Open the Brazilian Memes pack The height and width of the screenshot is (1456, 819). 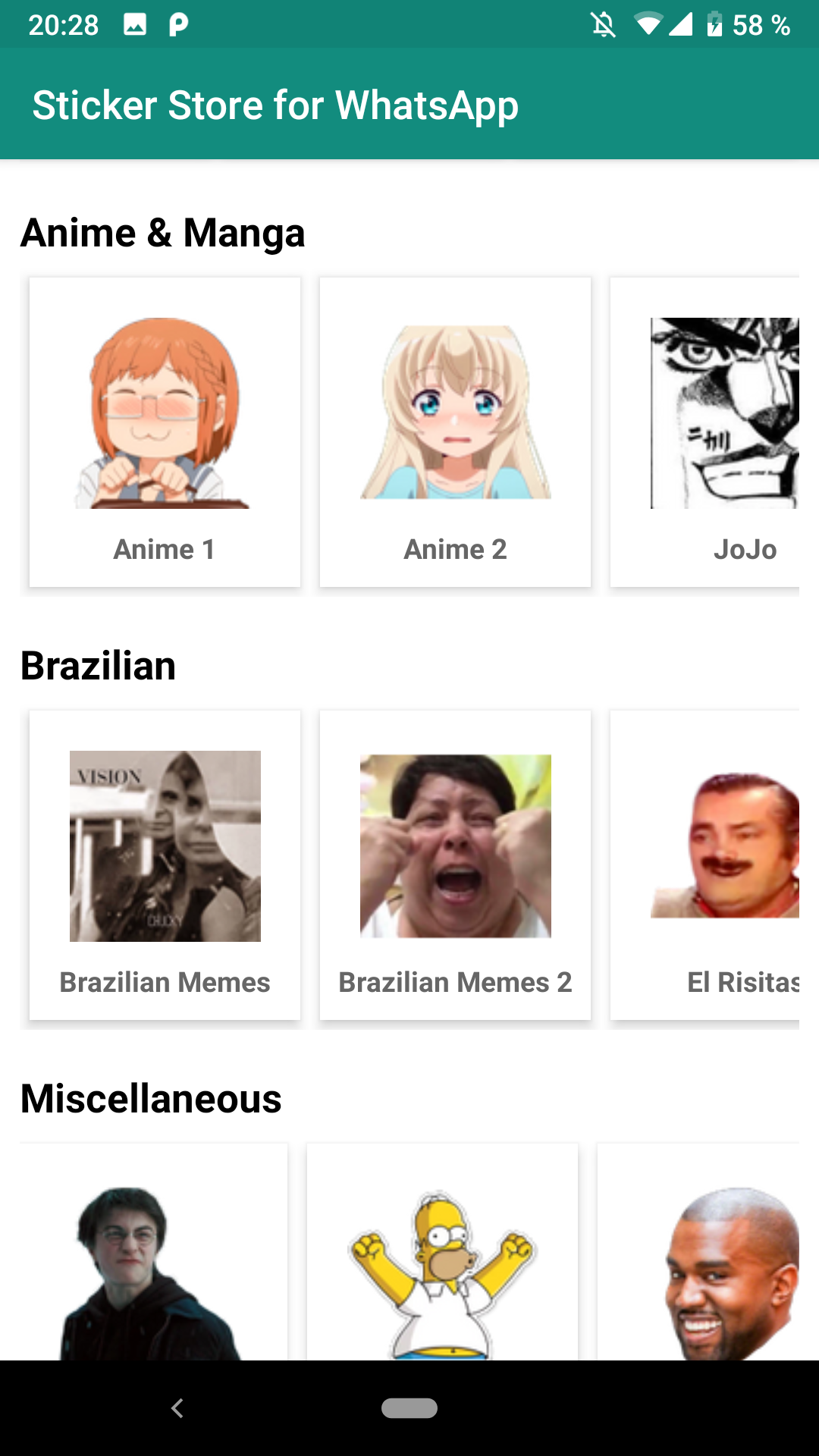[165, 864]
